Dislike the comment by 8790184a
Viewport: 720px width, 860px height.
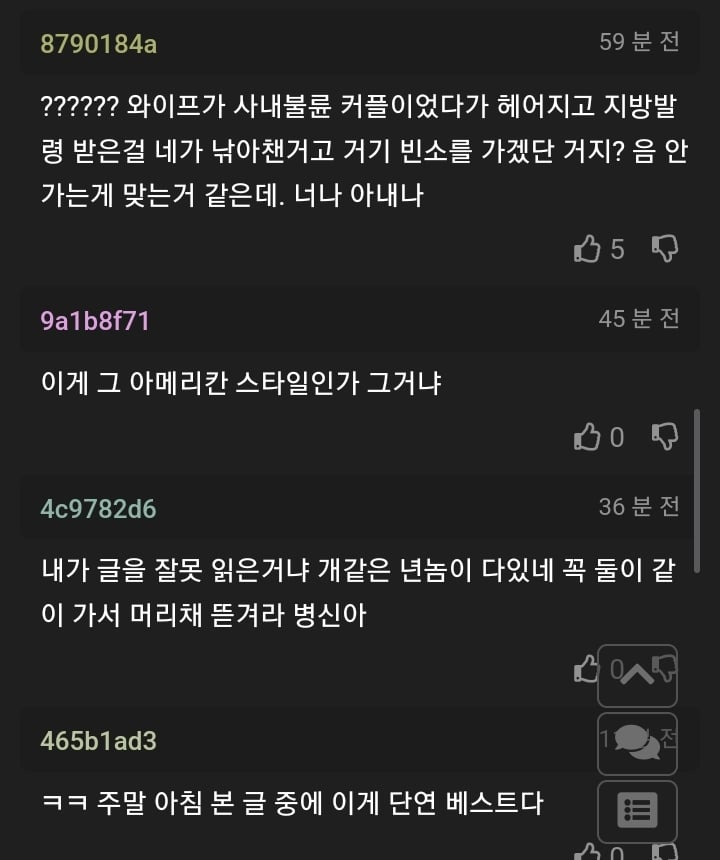click(x=665, y=248)
